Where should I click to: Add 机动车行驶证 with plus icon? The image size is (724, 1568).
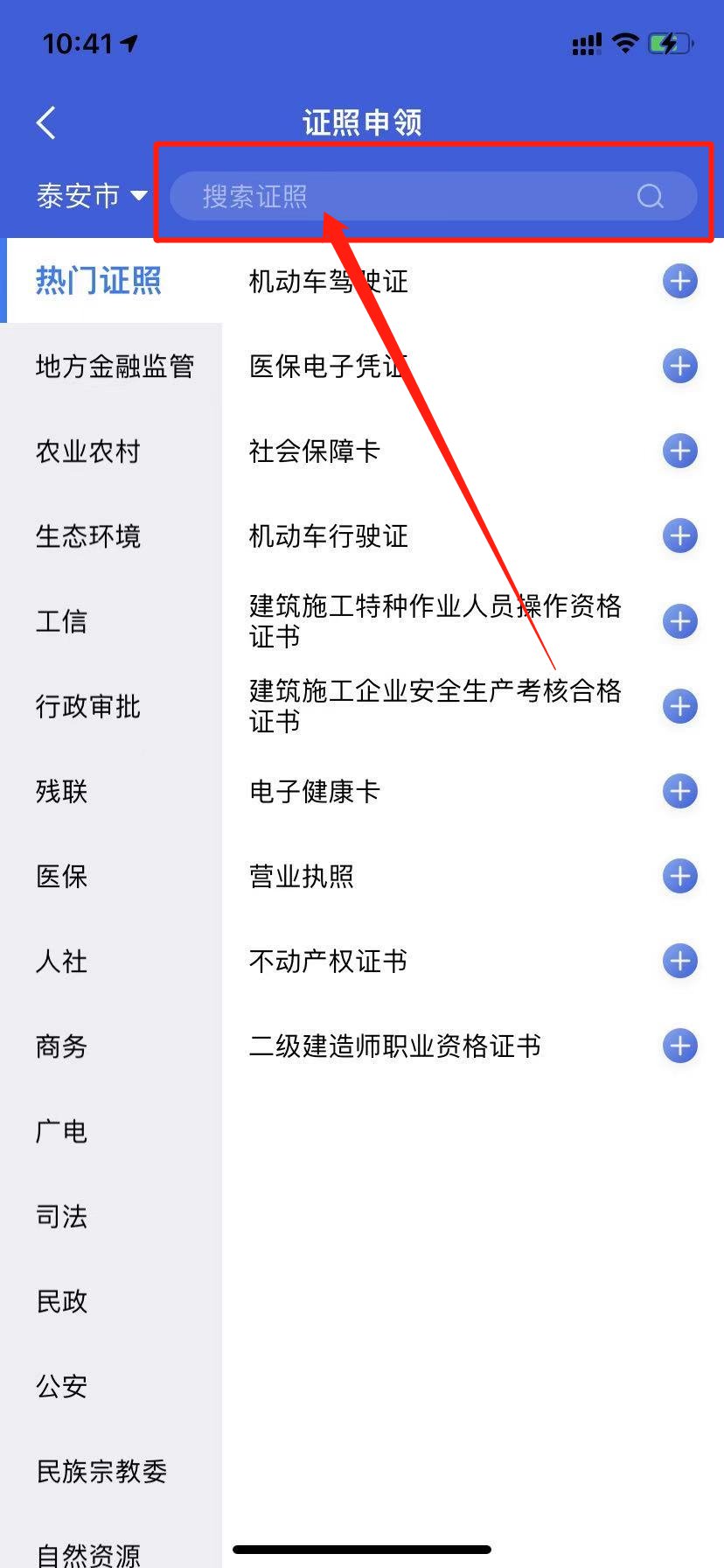(679, 536)
